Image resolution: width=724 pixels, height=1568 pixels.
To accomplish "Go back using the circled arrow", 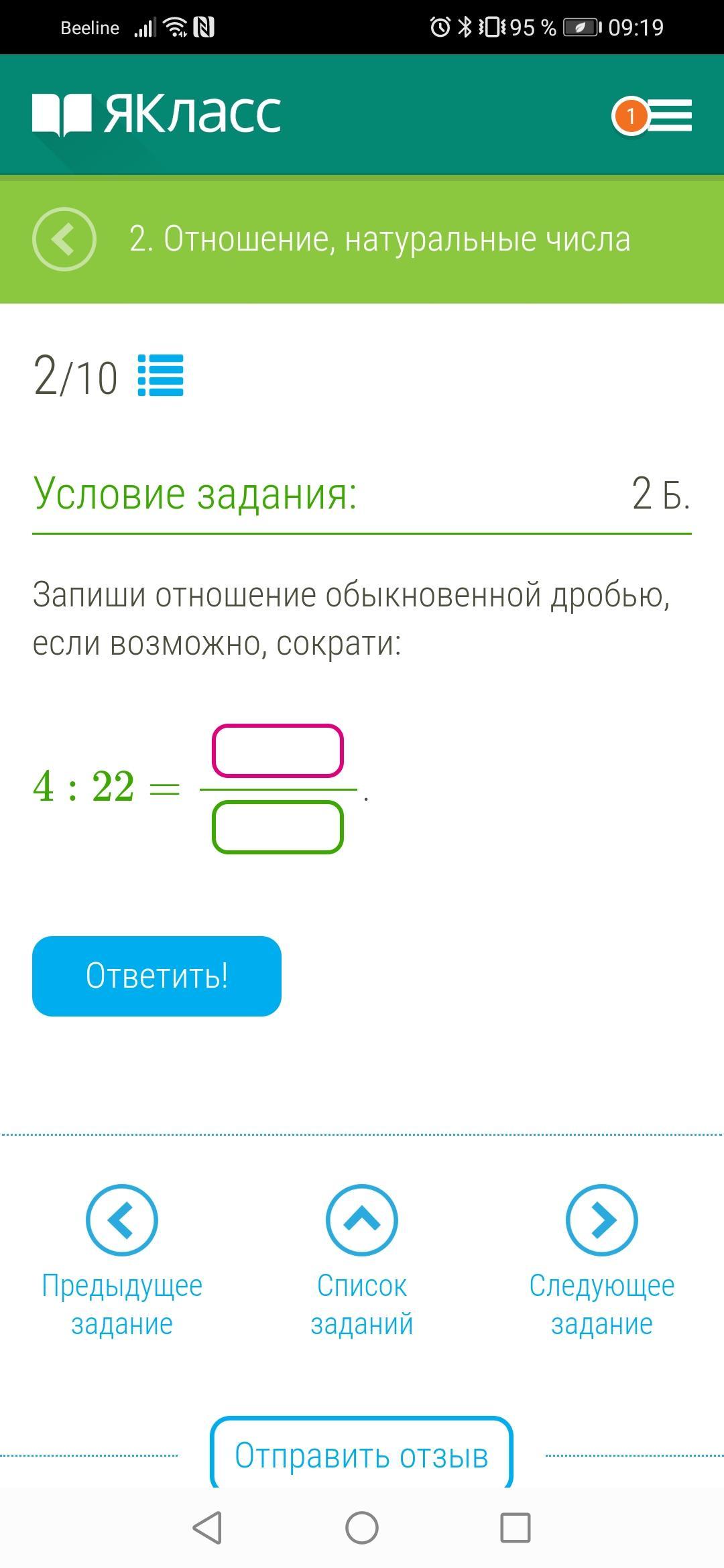I will pyautogui.click(x=64, y=239).
